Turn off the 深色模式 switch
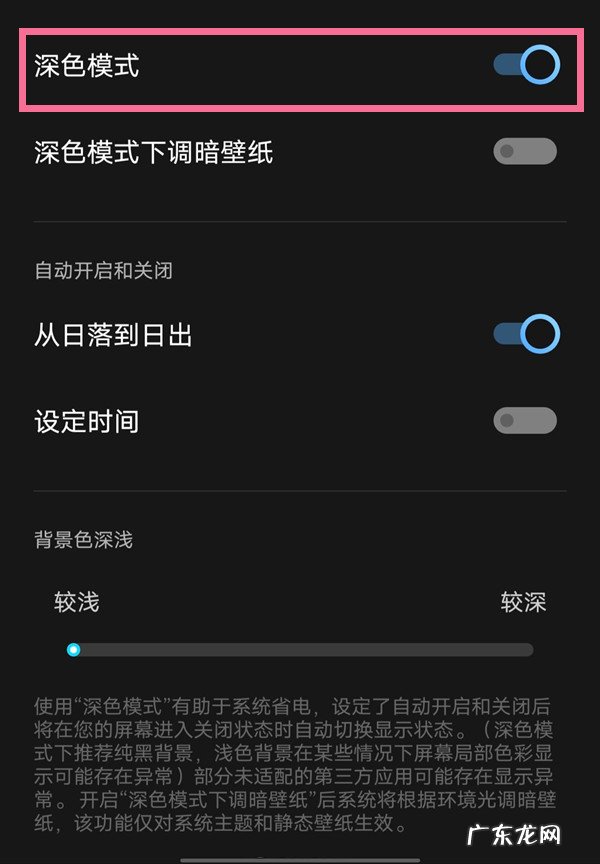The width and height of the screenshot is (600, 864). 526,66
